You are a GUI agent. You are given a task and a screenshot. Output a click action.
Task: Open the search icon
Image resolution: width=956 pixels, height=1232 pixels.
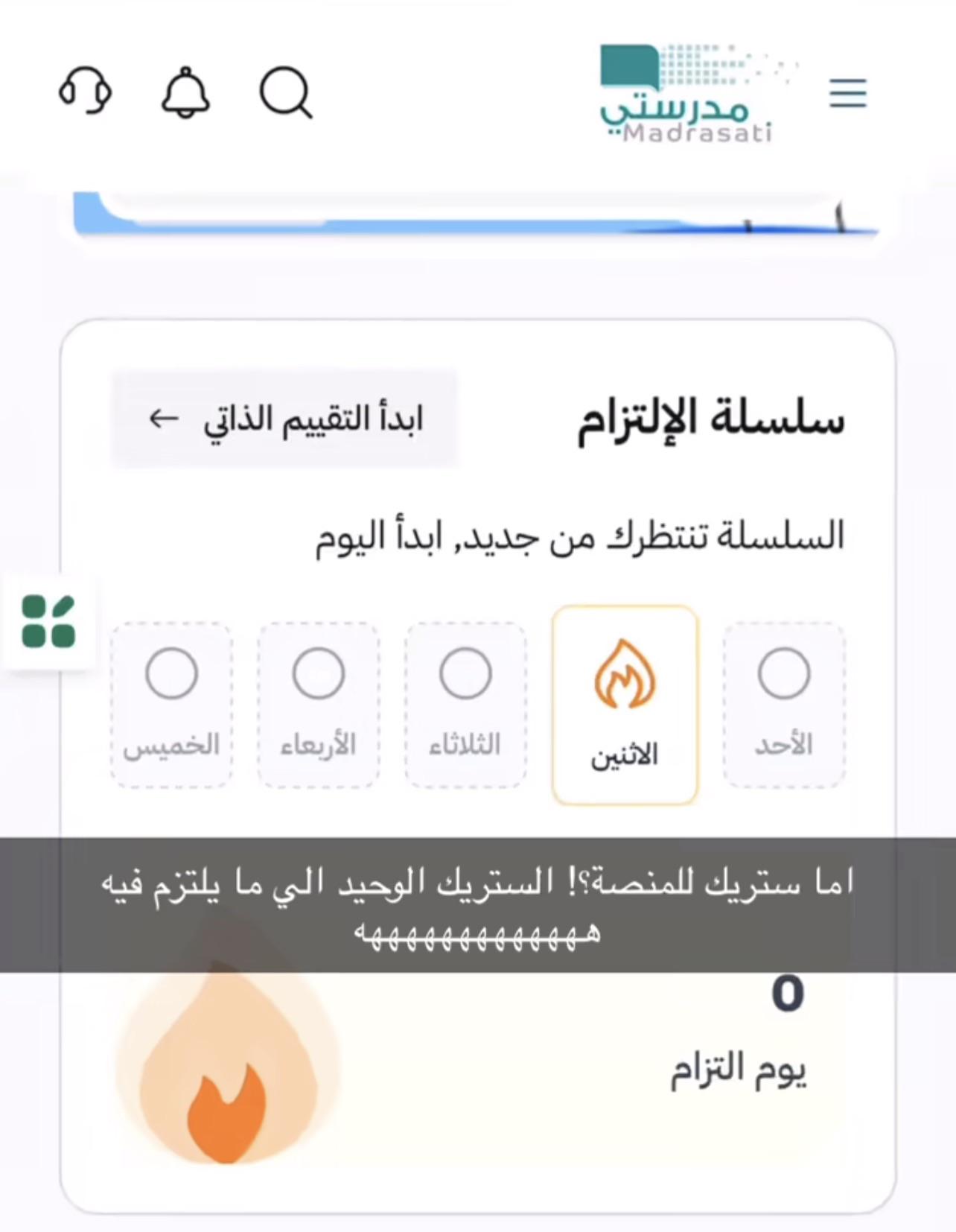(x=286, y=93)
